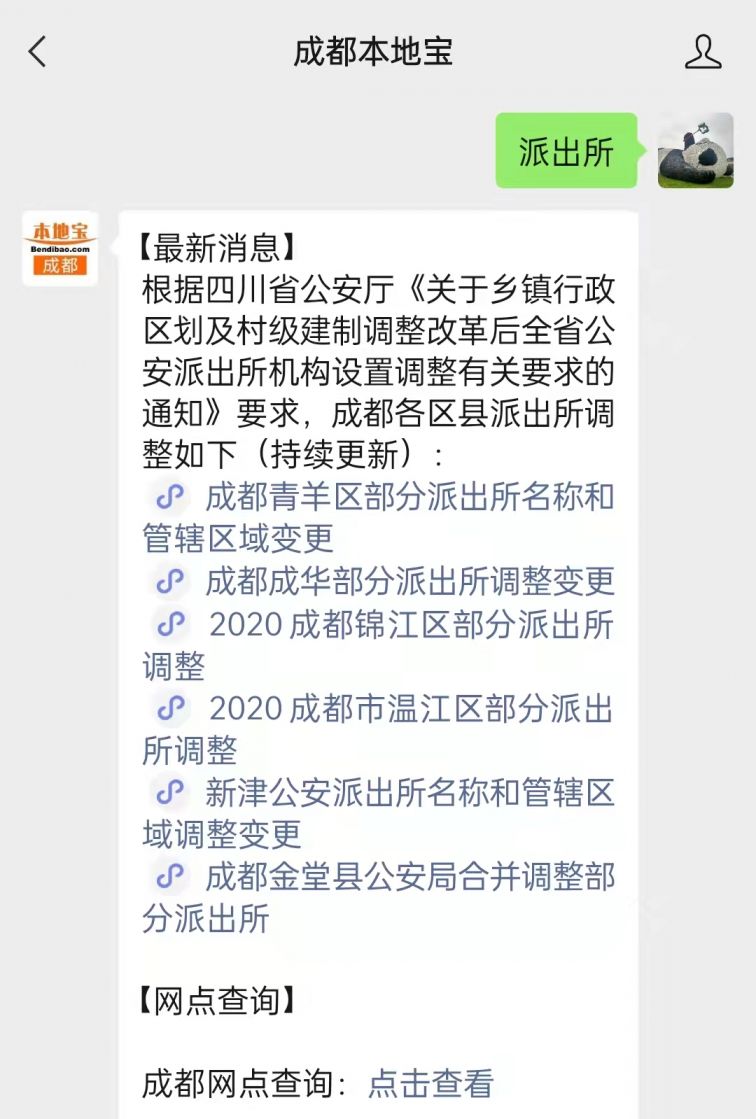Open link 新津公安派出所名称和管辖区域调整变更

click(408, 793)
